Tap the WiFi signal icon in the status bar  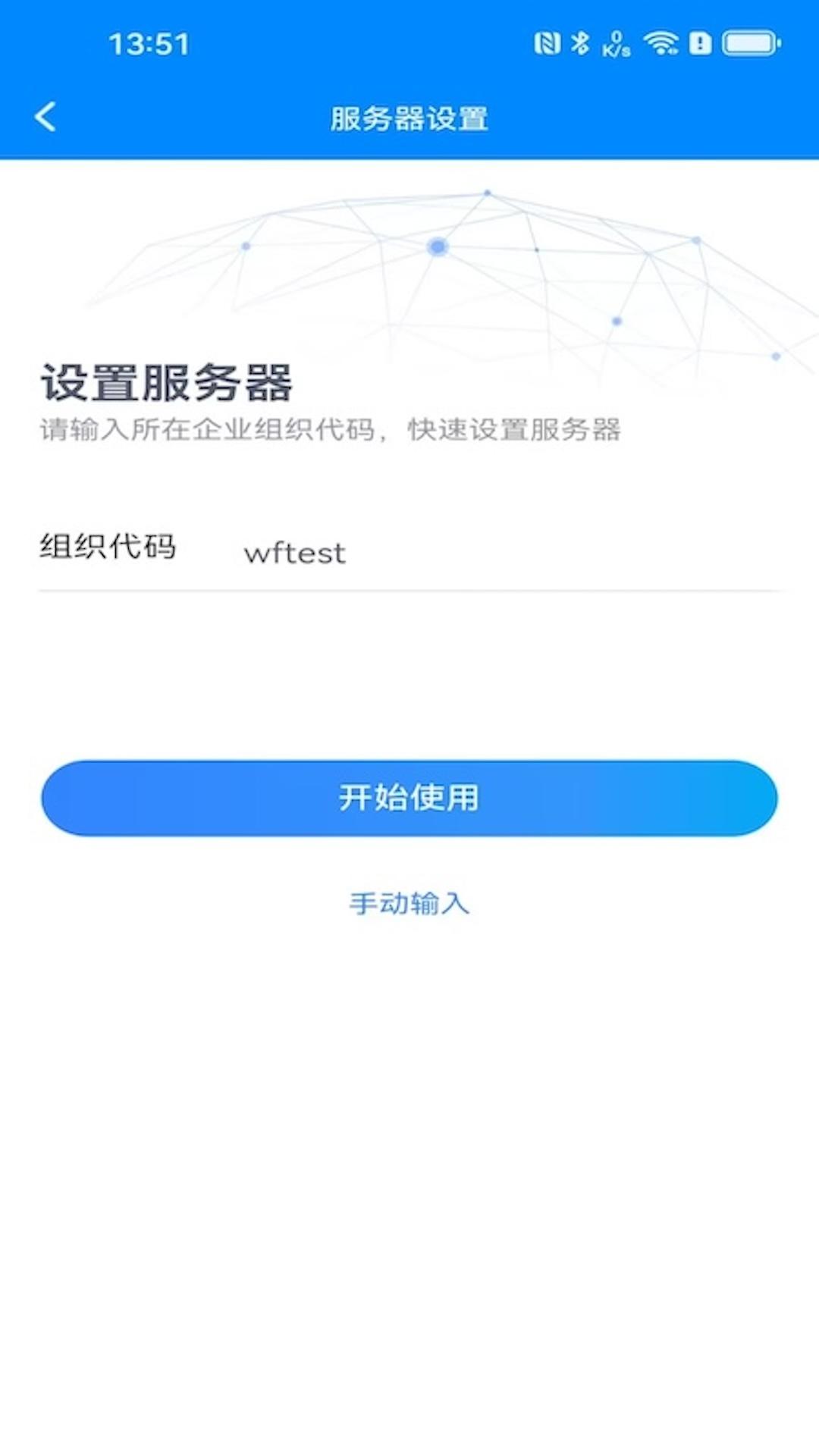coord(661,45)
